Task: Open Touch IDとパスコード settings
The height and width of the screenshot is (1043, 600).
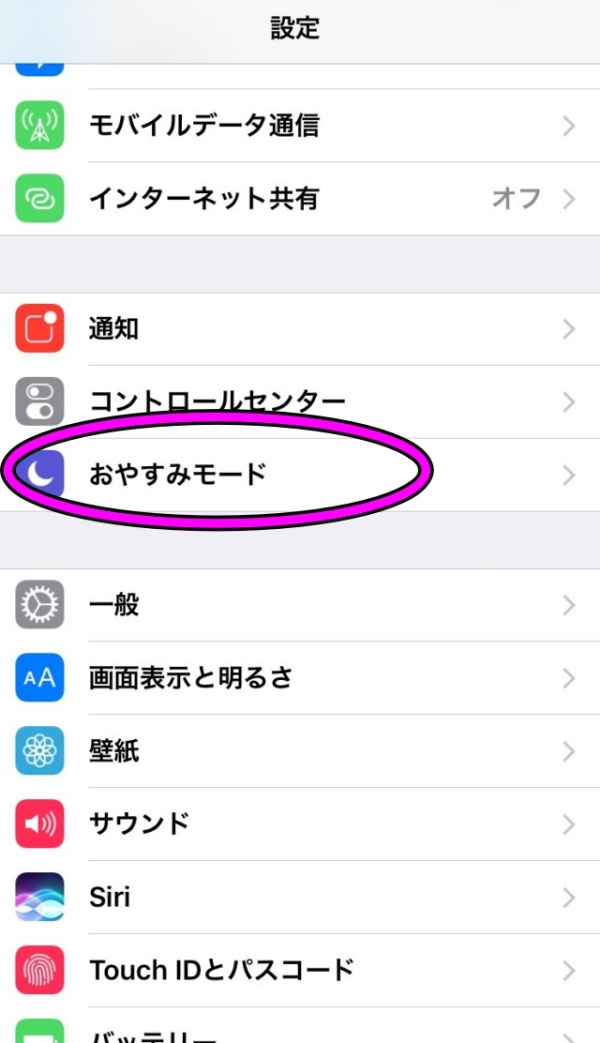Action: [x=300, y=970]
